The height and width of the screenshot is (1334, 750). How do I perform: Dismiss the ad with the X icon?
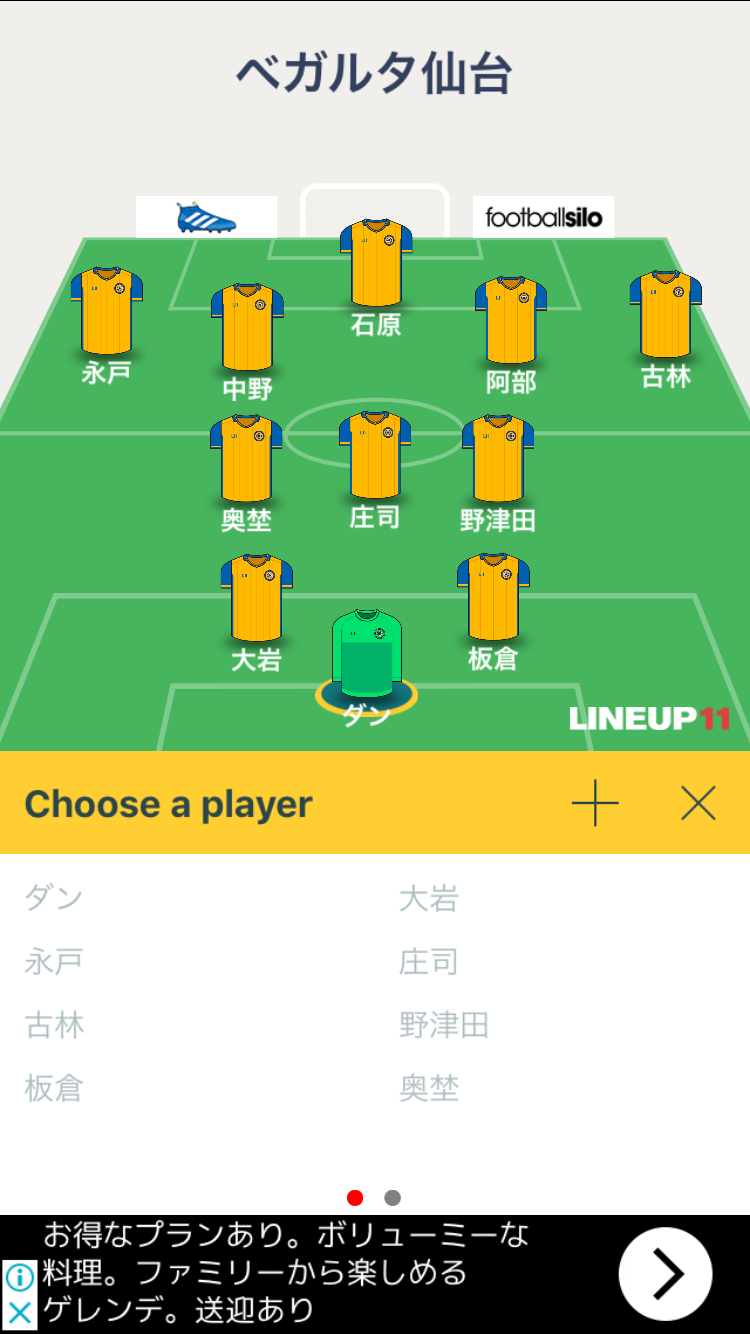pos(19,1312)
